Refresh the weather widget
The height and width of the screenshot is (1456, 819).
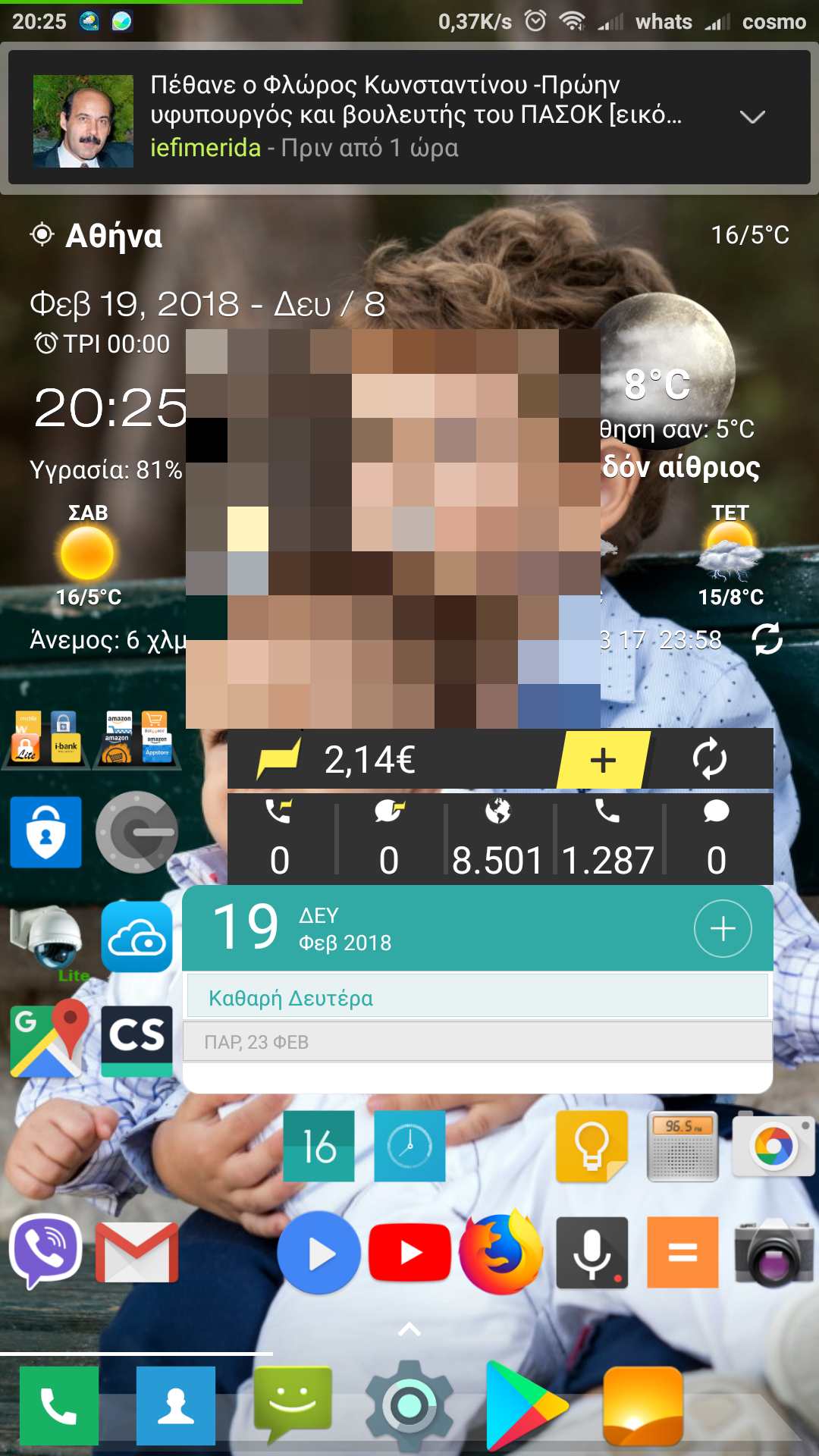tap(767, 639)
